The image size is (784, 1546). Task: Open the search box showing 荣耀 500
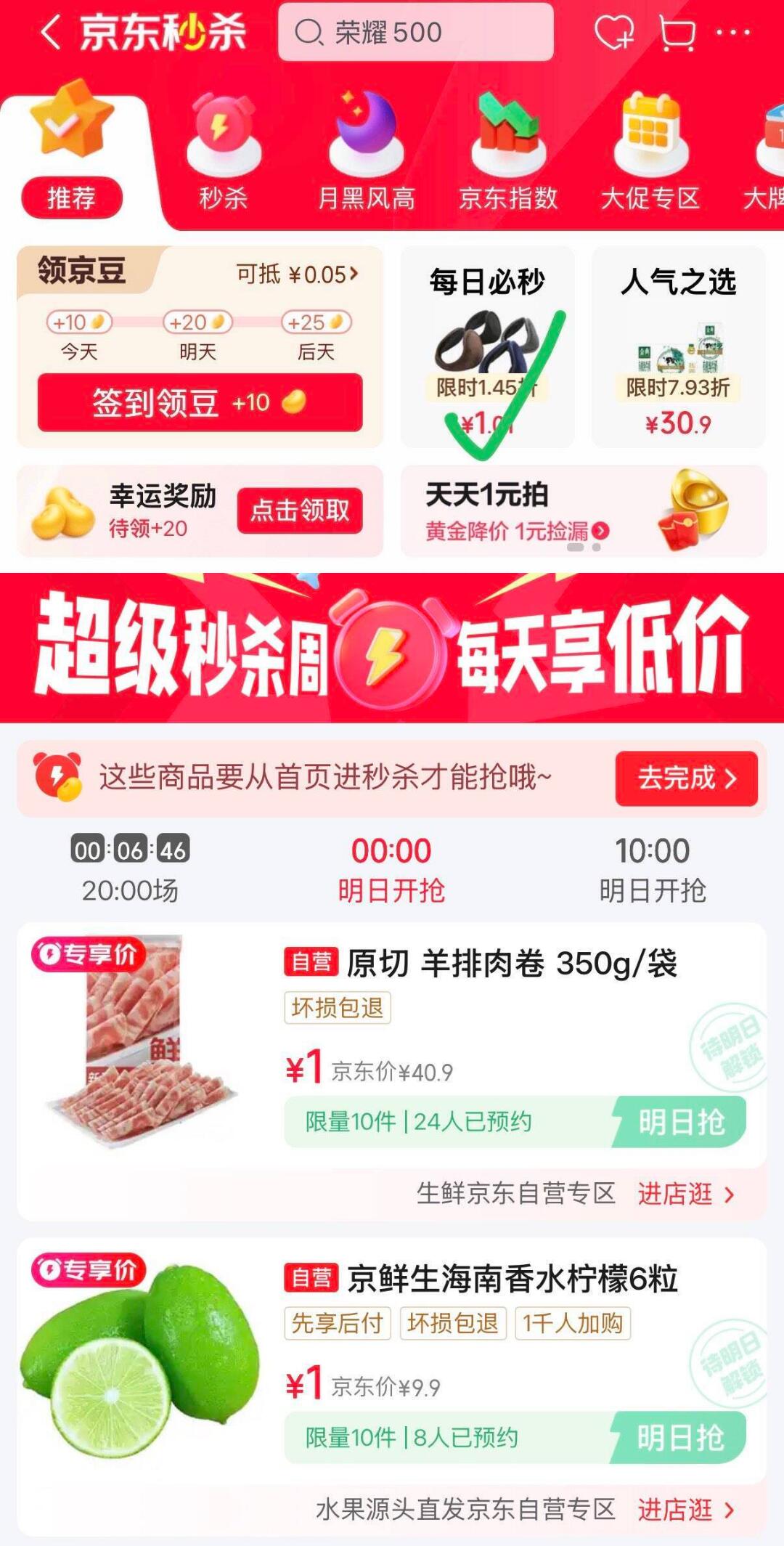[x=415, y=33]
